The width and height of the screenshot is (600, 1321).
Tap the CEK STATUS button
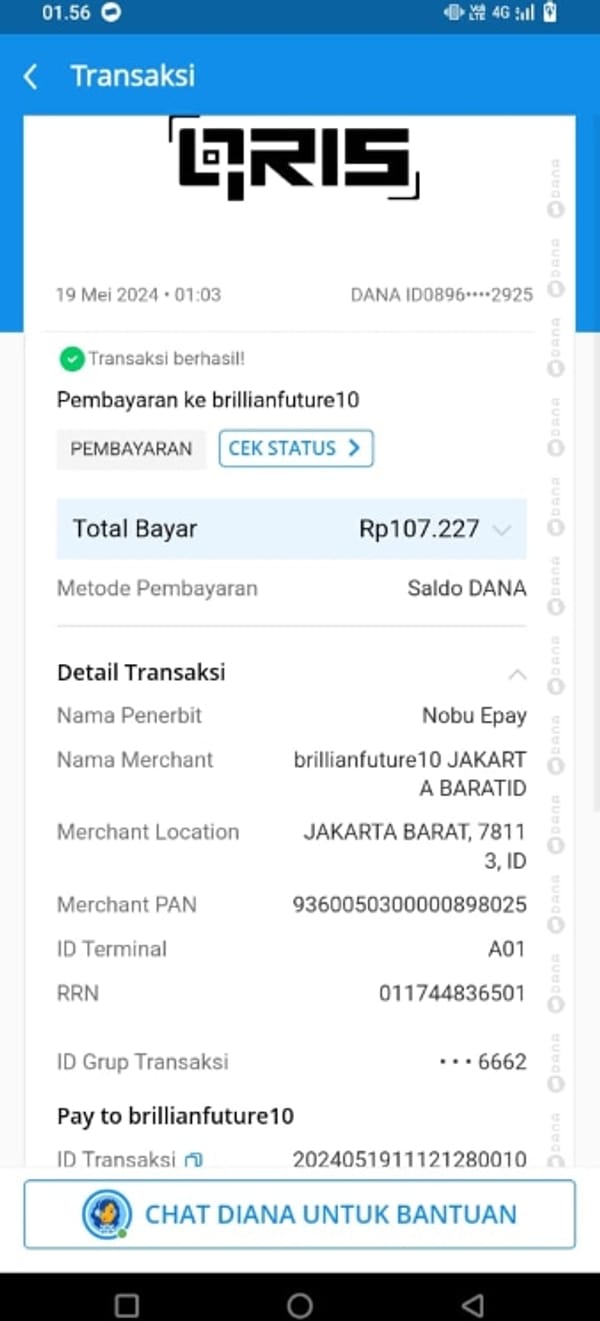[296, 449]
